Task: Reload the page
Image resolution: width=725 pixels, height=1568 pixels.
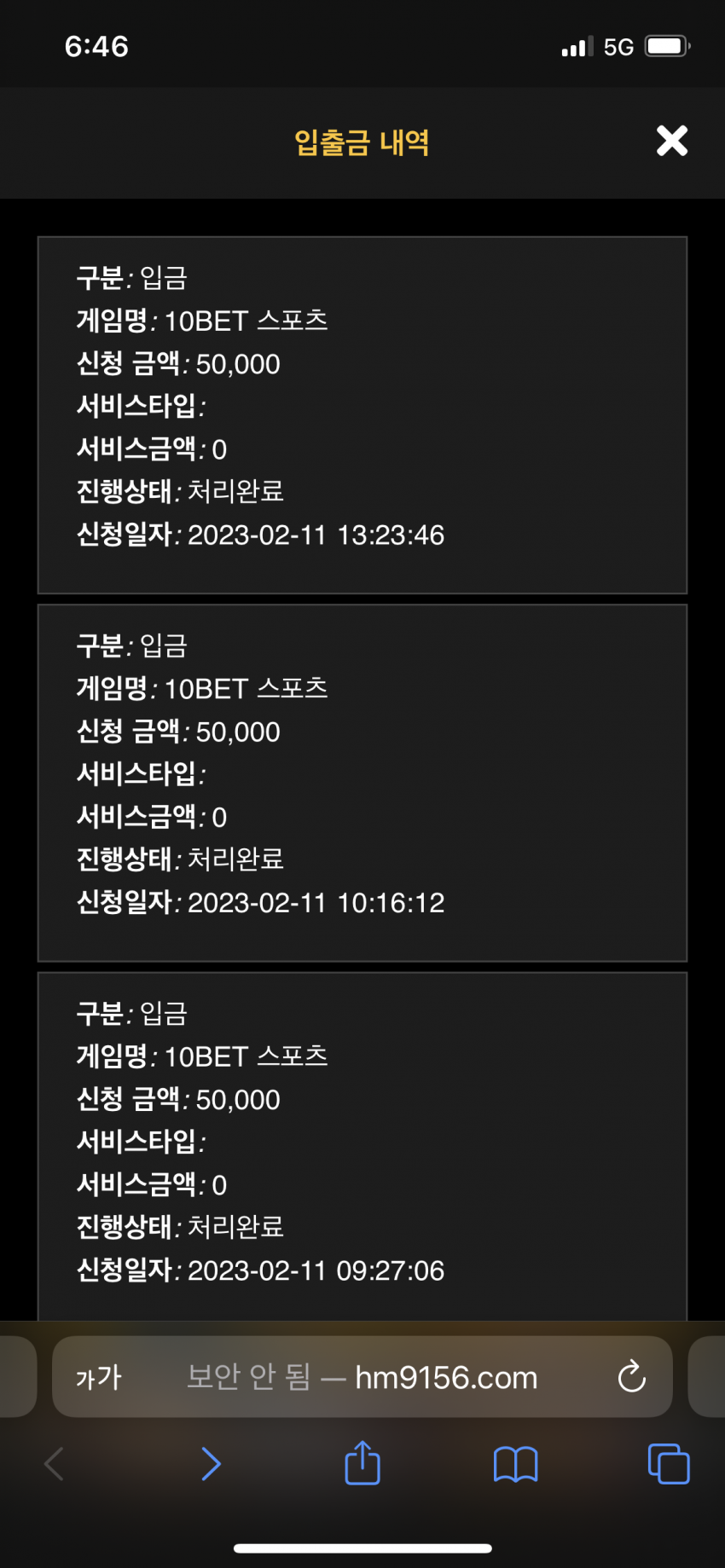Action: [631, 1376]
